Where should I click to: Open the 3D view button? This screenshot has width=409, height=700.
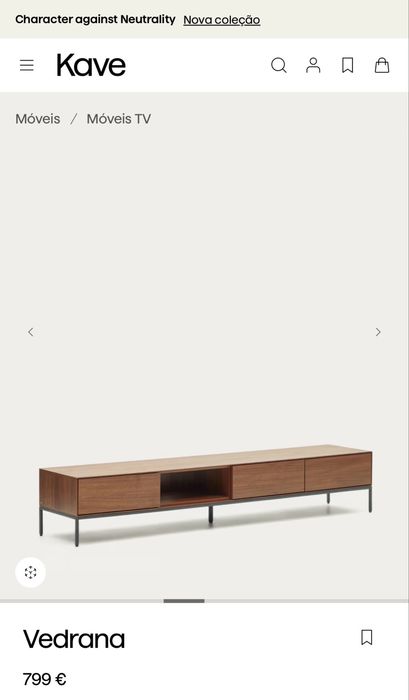click(x=30, y=572)
